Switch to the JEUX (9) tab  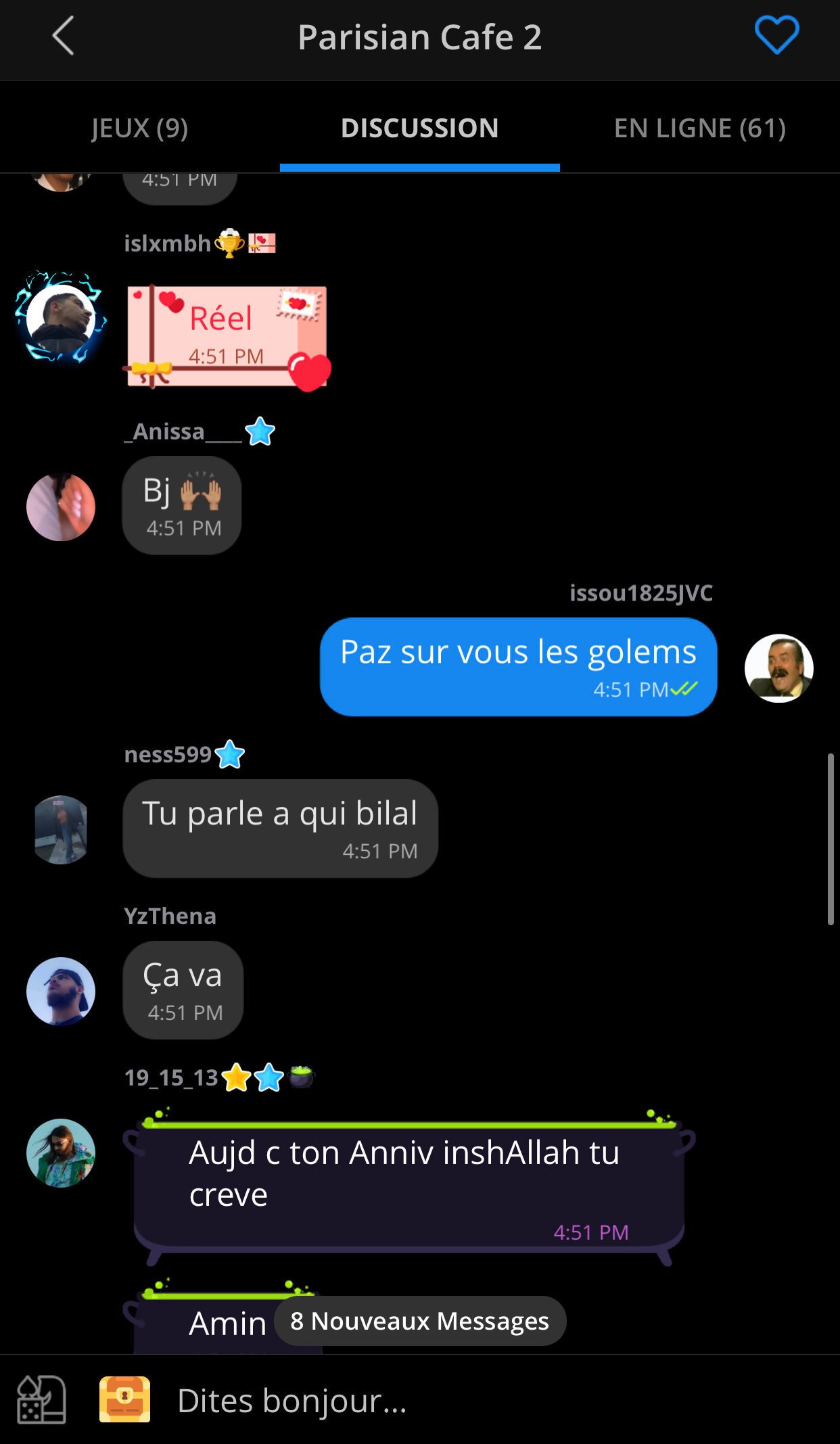pyautogui.click(x=140, y=128)
